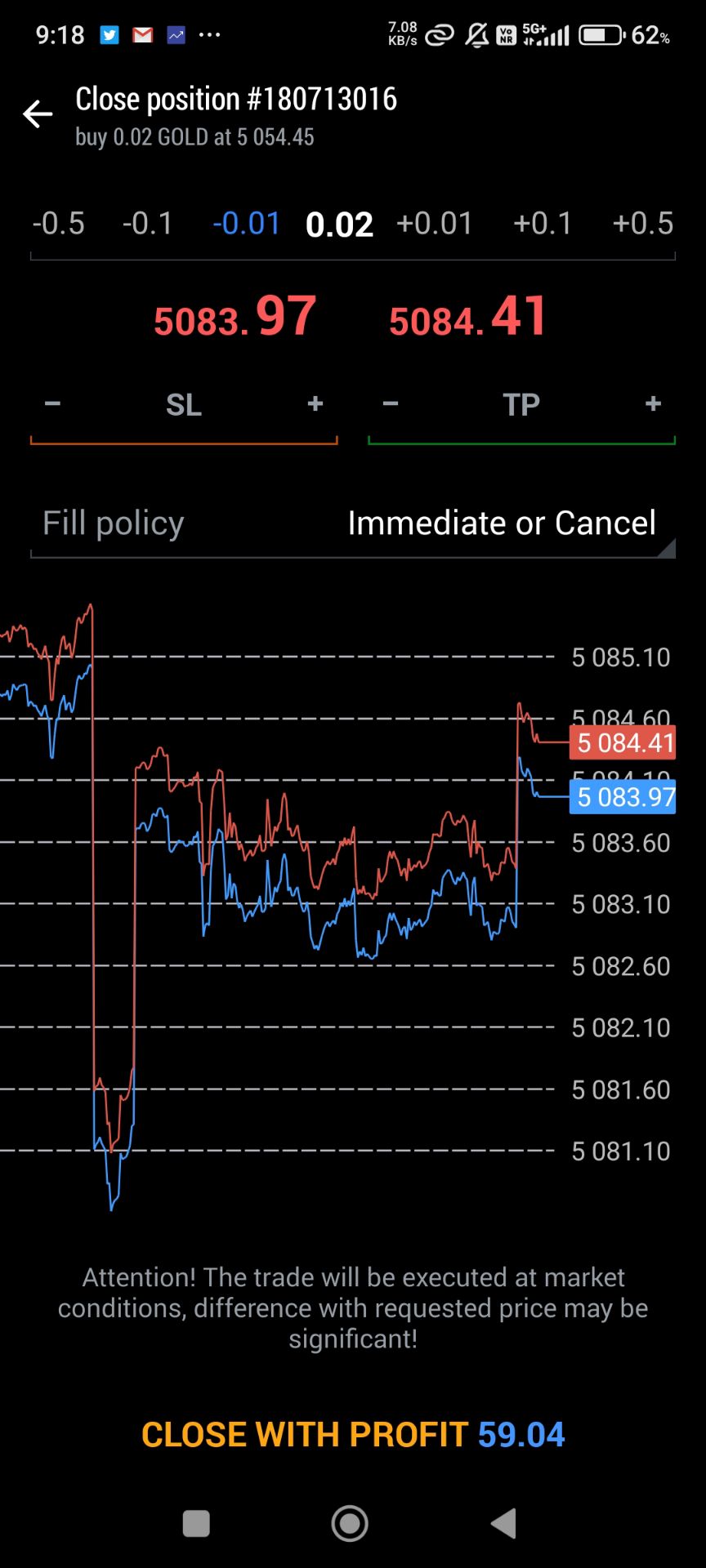Reduce volume by 0.01
706x1568 pixels.
(246, 224)
